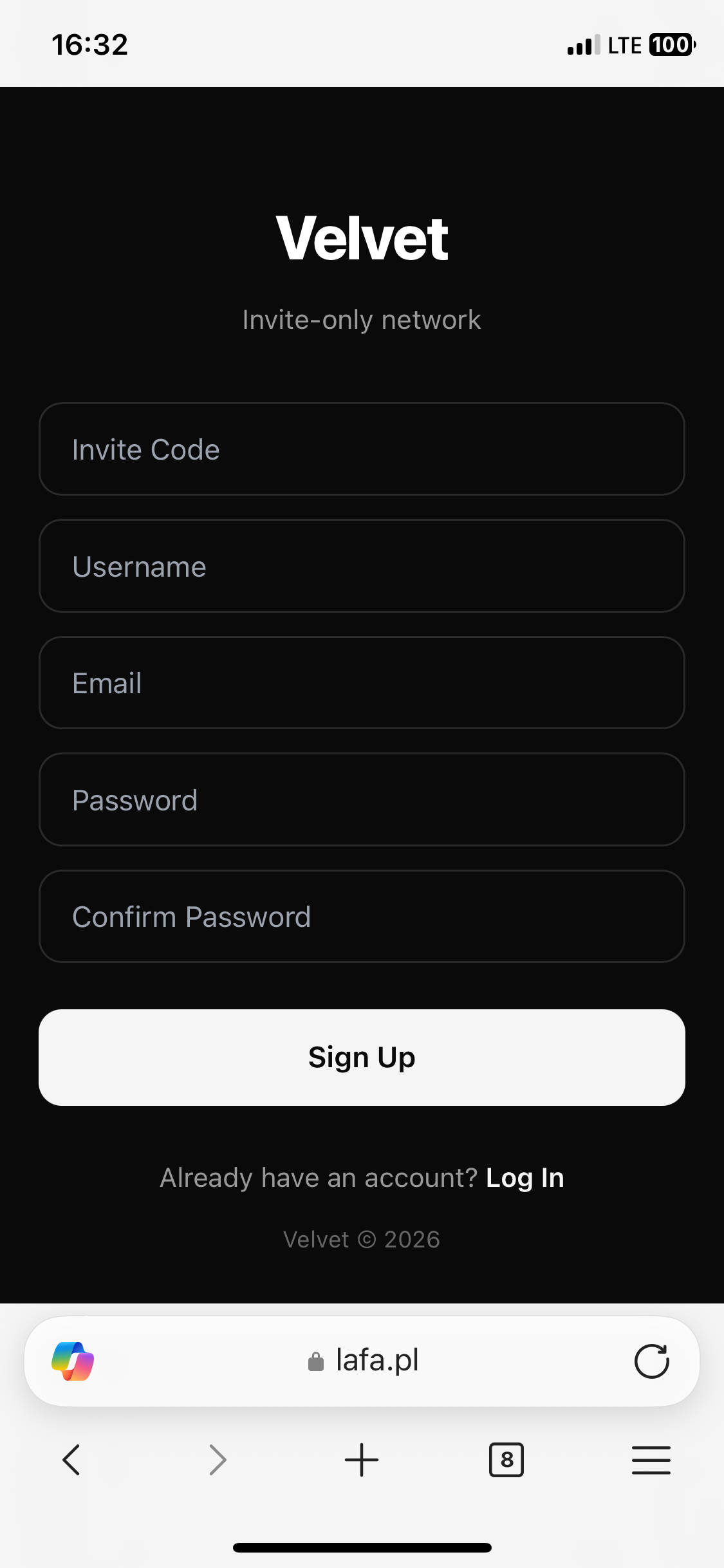This screenshot has height=1568, width=724.
Task: View the 8 open tabs
Action: coord(506,1460)
